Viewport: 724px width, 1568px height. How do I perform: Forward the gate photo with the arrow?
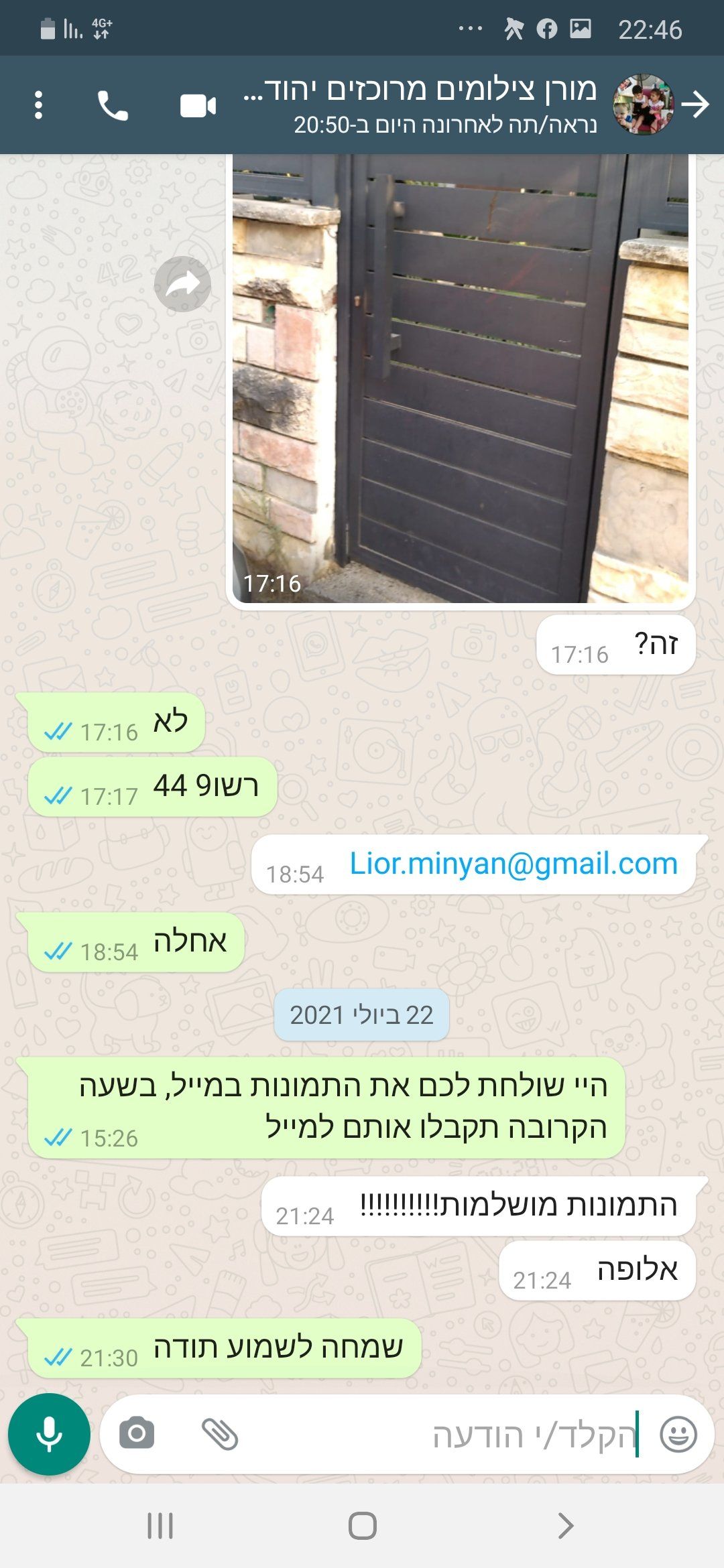[x=182, y=284]
